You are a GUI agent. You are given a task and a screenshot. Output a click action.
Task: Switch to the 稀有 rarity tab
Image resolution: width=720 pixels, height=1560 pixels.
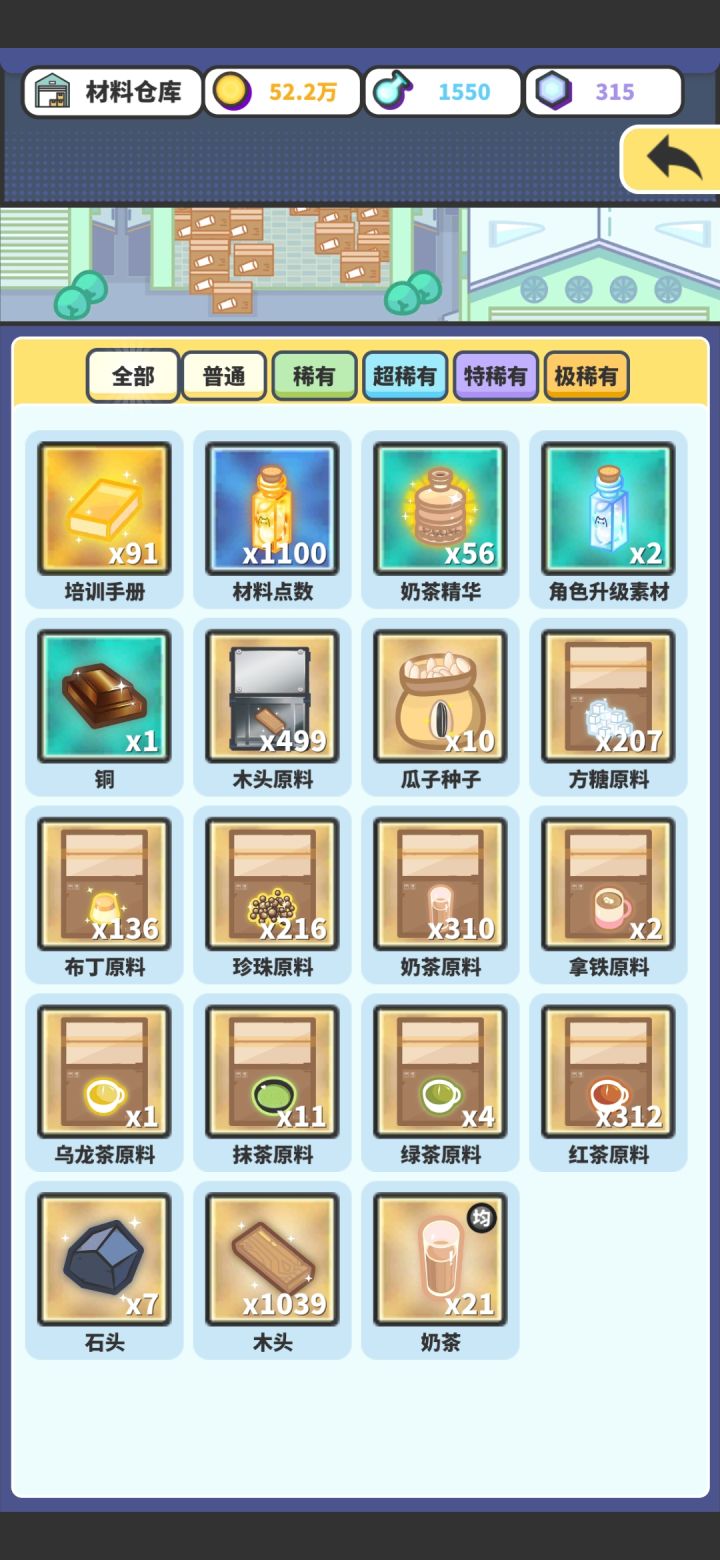pos(314,375)
